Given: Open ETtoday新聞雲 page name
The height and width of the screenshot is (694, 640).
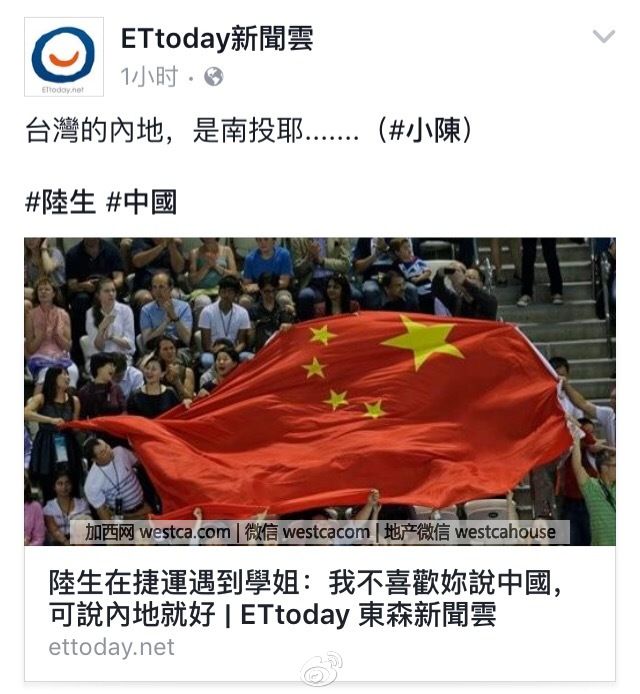Looking at the screenshot, I should (217, 39).
